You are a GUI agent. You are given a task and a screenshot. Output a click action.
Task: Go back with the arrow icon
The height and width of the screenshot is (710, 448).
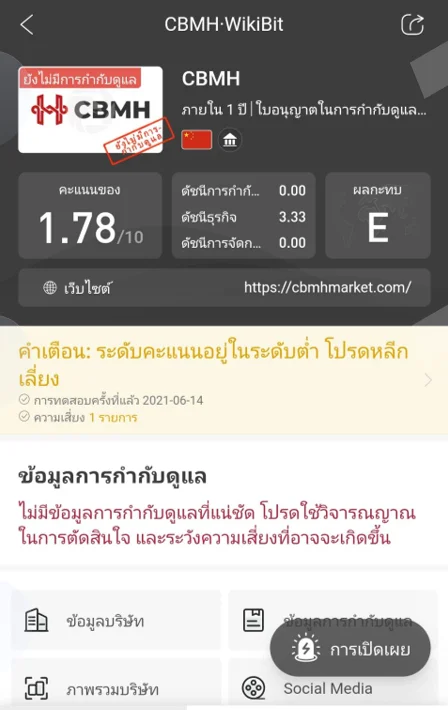click(x=27, y=24)
